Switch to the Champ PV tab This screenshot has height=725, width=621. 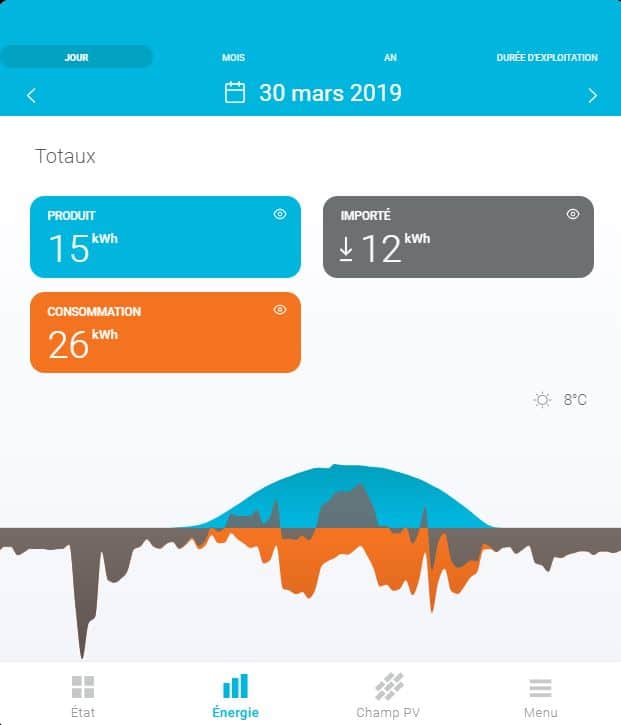pyautogui.click(x=388, y=696)
